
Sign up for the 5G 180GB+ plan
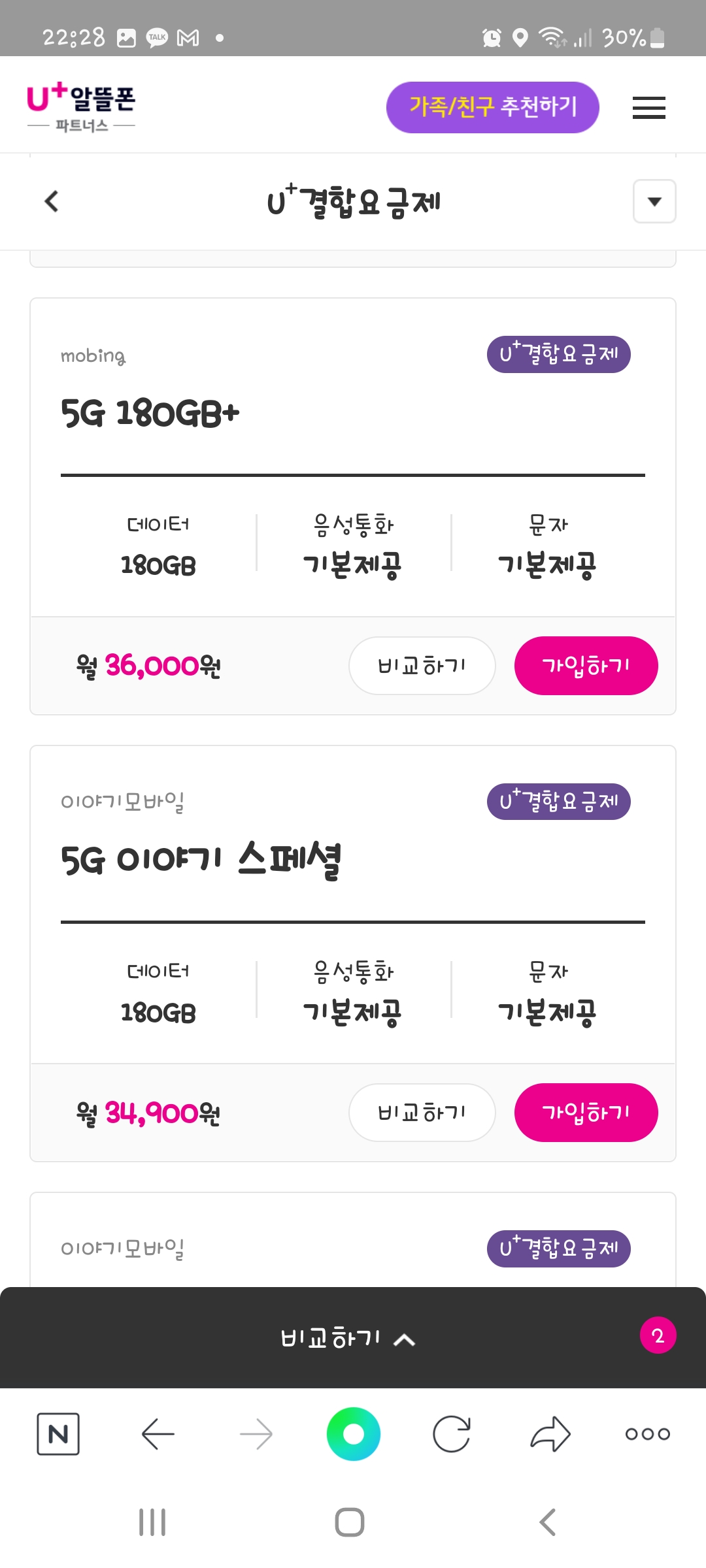[x=586, y=666]
